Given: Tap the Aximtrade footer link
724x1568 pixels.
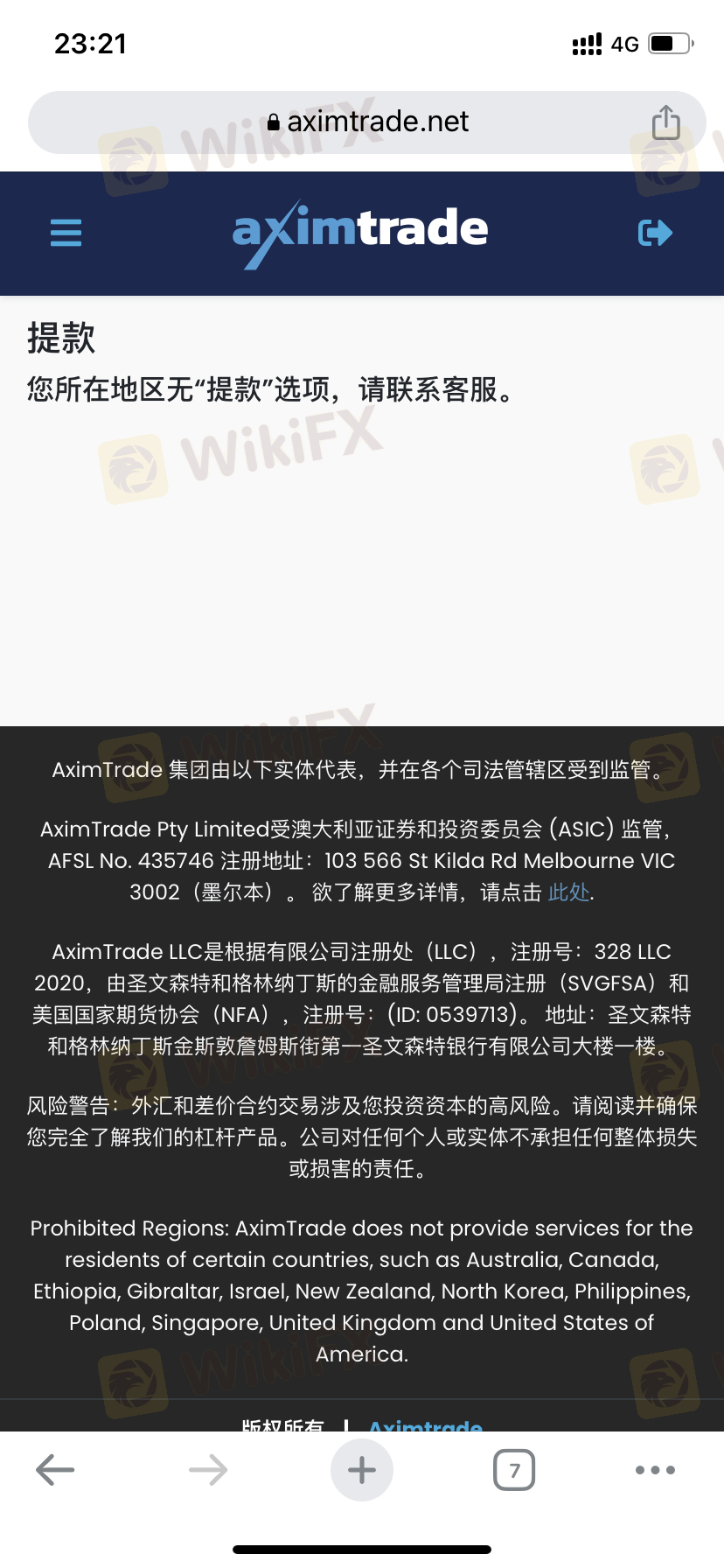Looking at the screenshot, I should tap(426, 1425).
